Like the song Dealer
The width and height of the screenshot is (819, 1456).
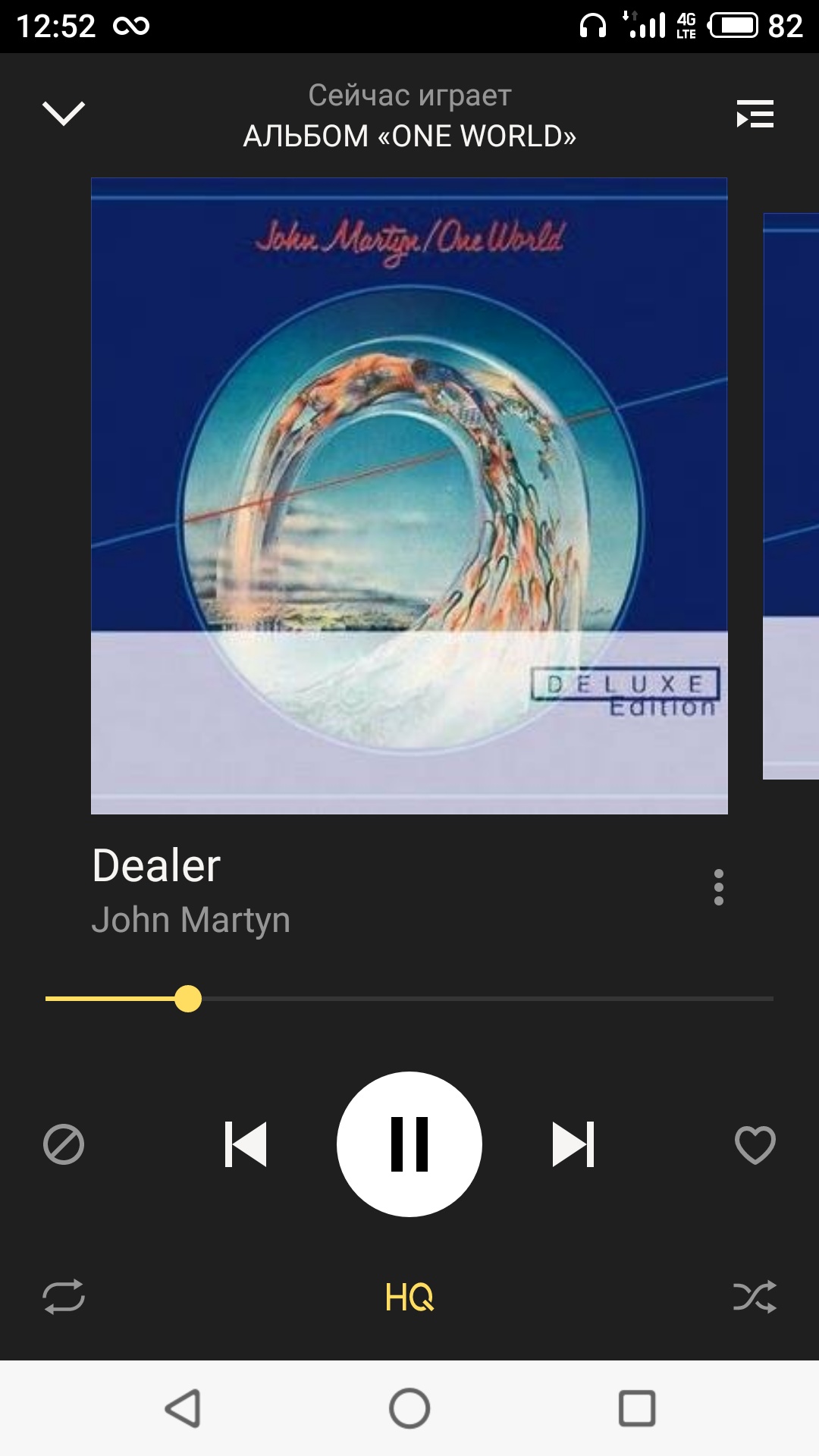coord(755,1144)
